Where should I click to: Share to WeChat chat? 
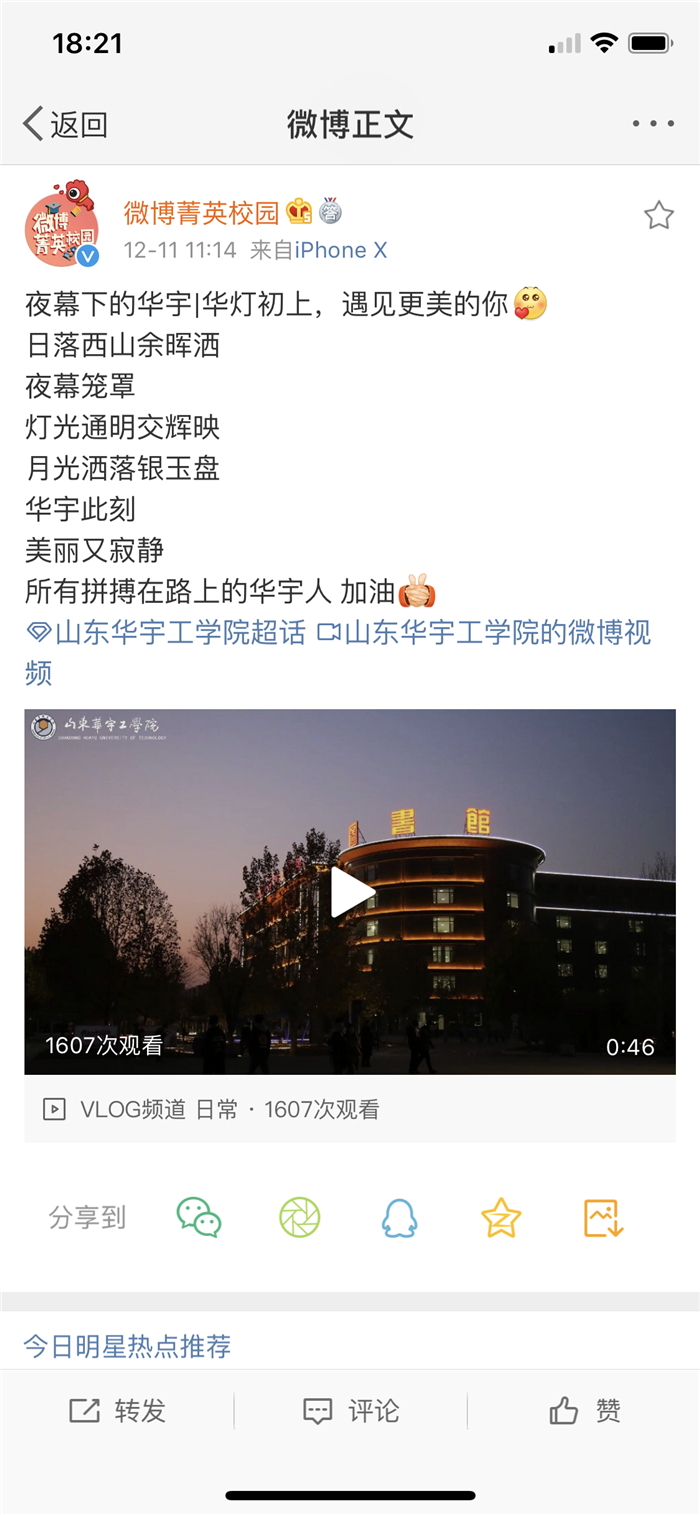coord(198,1218)
